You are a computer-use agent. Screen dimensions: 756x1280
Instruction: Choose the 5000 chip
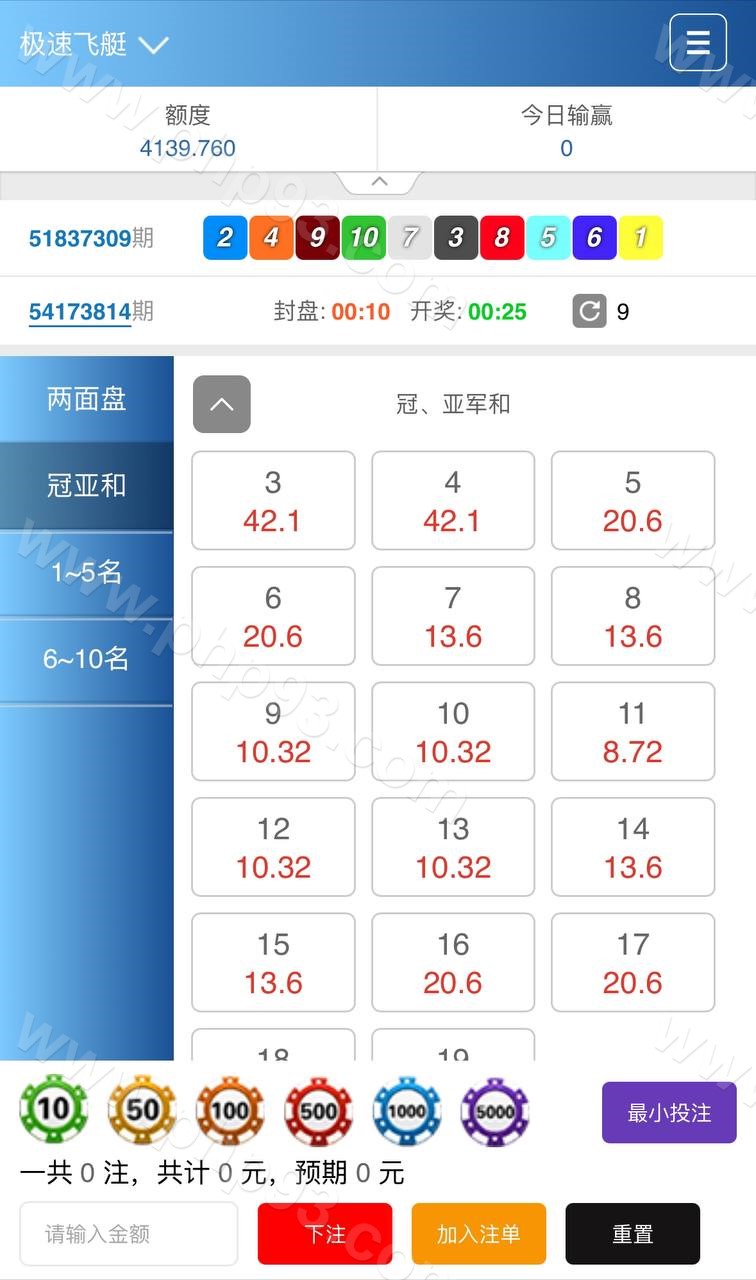pos(494,1110)
